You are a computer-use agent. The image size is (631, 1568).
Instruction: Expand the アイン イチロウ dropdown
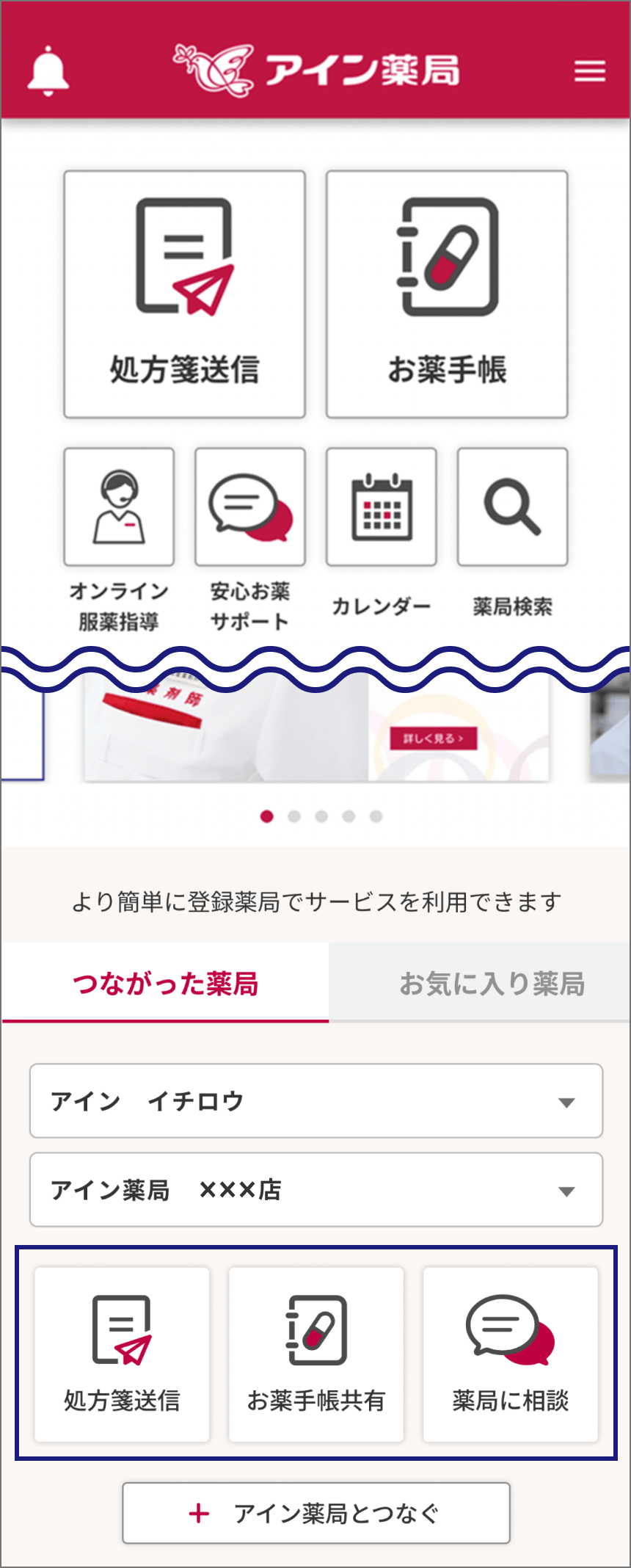(x=316, y=1101)
